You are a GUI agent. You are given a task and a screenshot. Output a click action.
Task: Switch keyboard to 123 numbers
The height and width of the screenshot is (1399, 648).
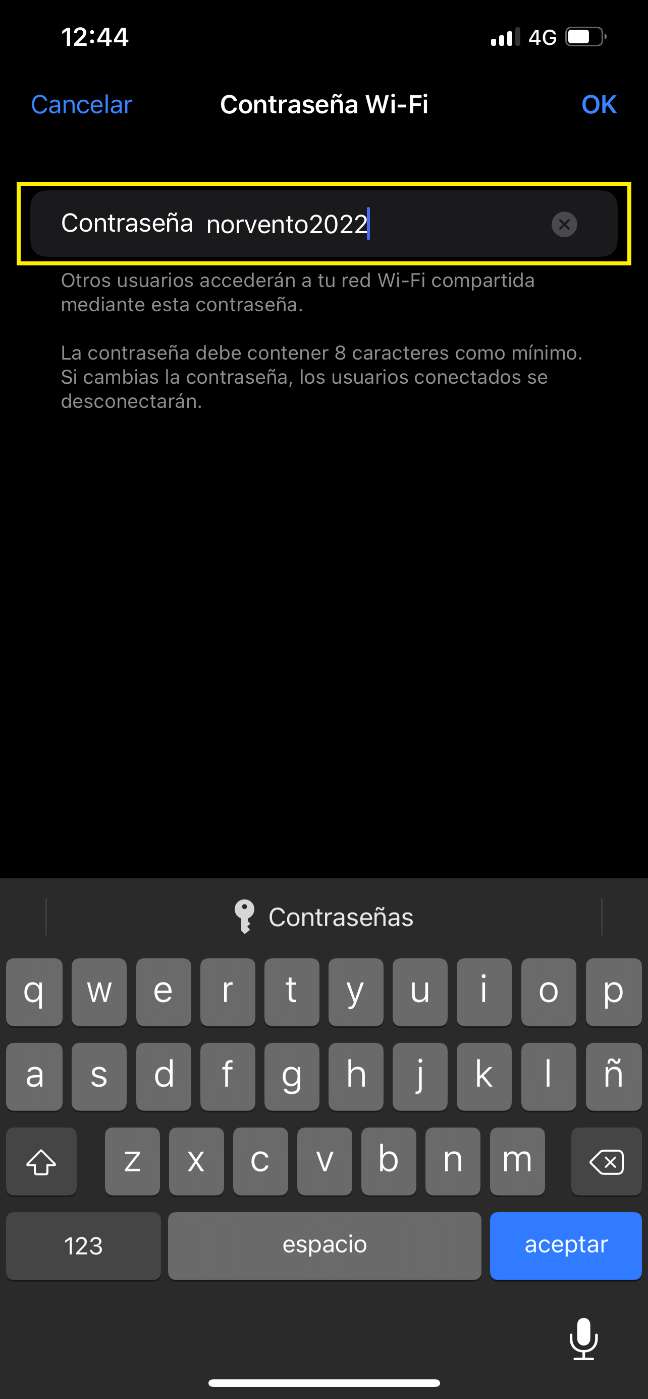[x=83, y=1246]
